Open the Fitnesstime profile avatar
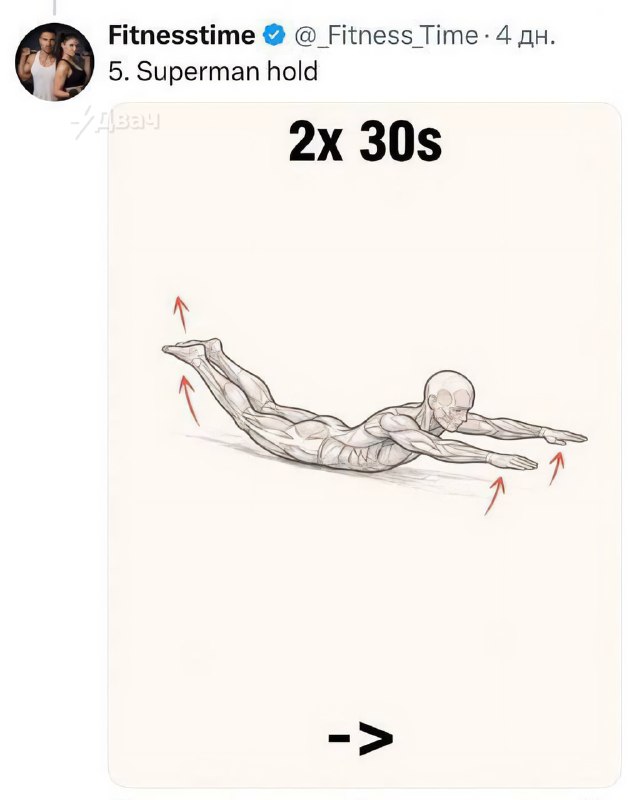 [x=54, y=61]
